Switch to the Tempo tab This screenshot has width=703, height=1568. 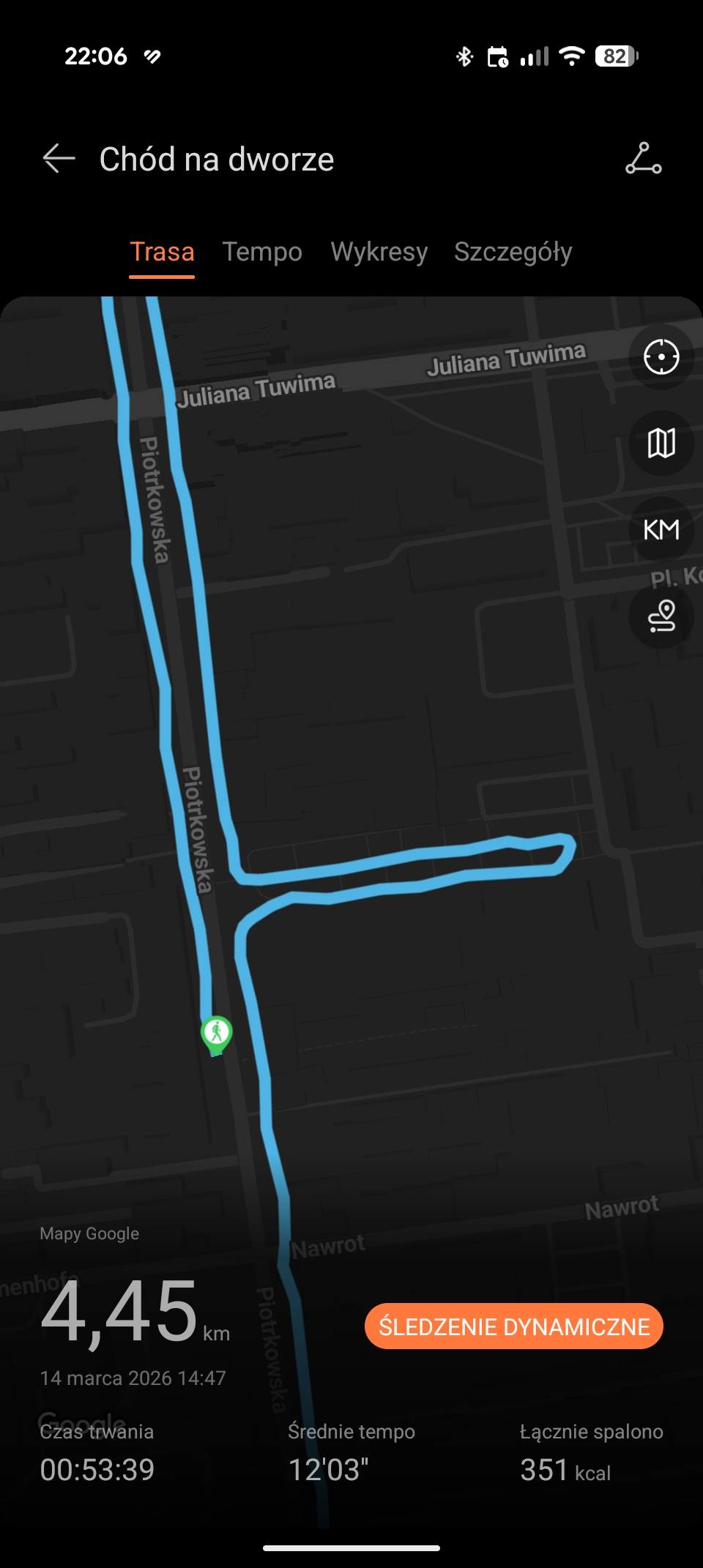pos(262,252)
